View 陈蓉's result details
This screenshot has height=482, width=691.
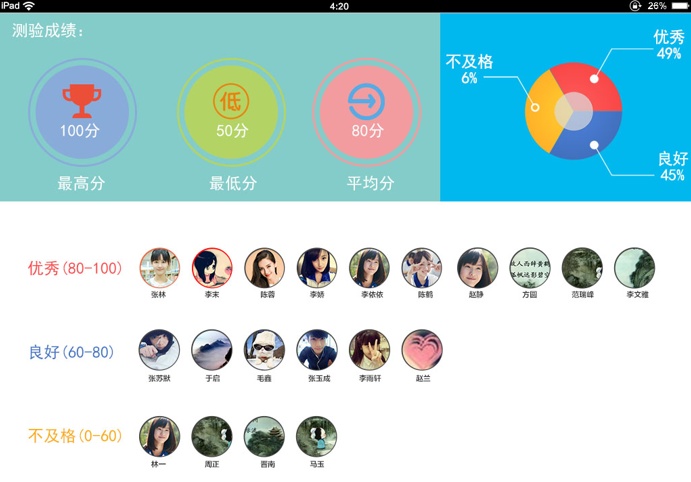coord(264,268)
